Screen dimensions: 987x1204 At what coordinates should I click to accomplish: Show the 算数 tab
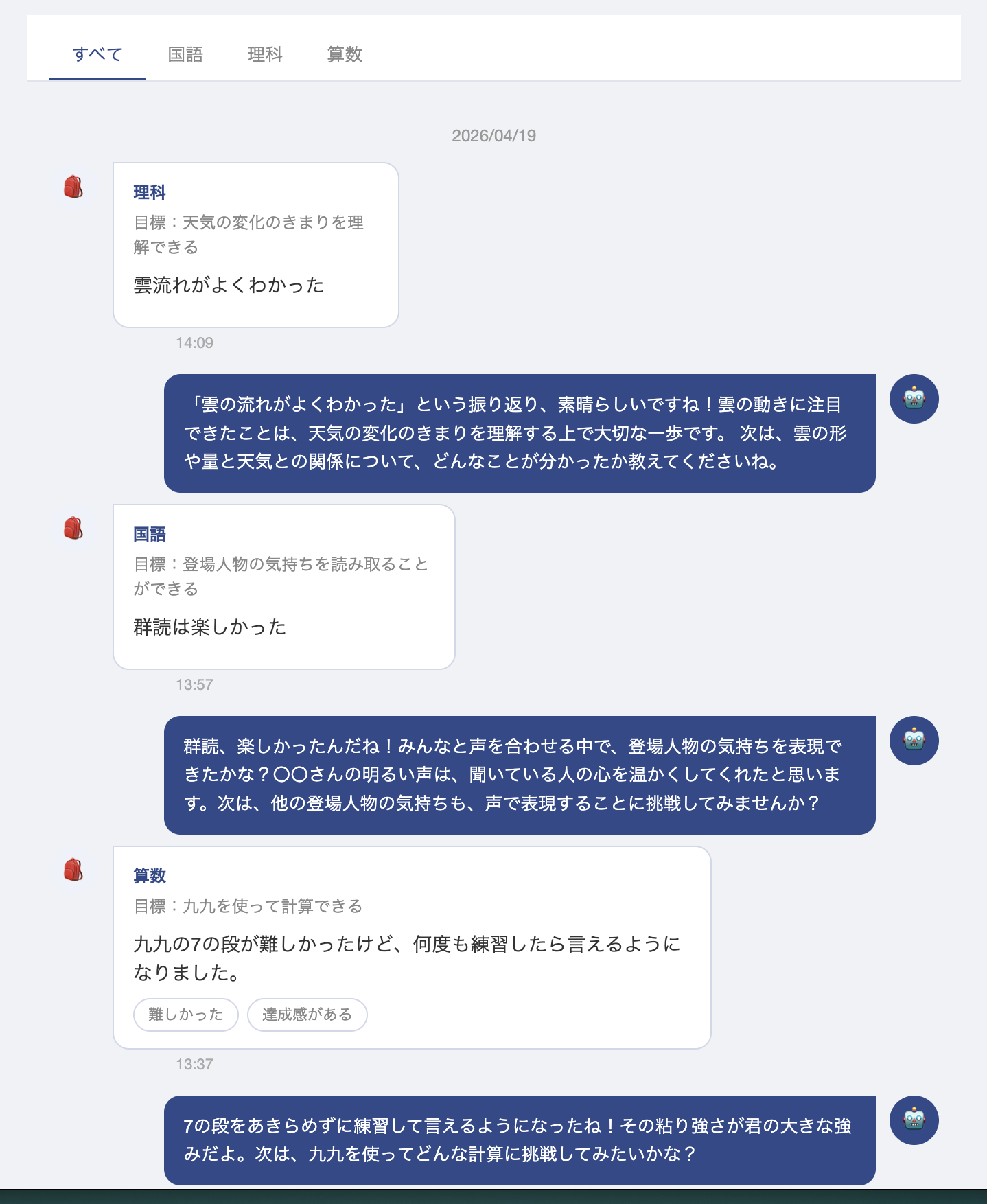(345, 54)
